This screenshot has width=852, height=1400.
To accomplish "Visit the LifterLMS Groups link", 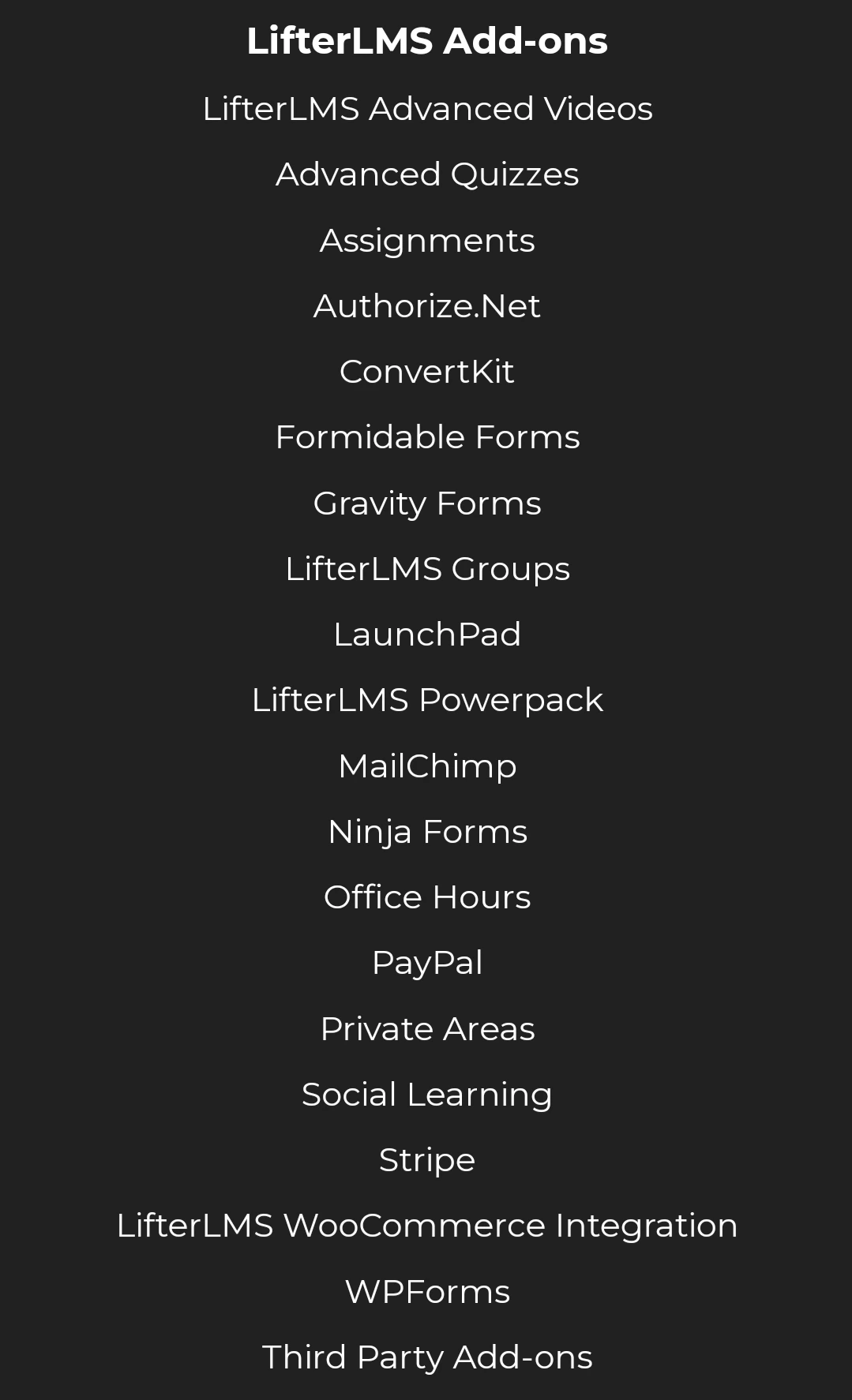I will [427, 569].
